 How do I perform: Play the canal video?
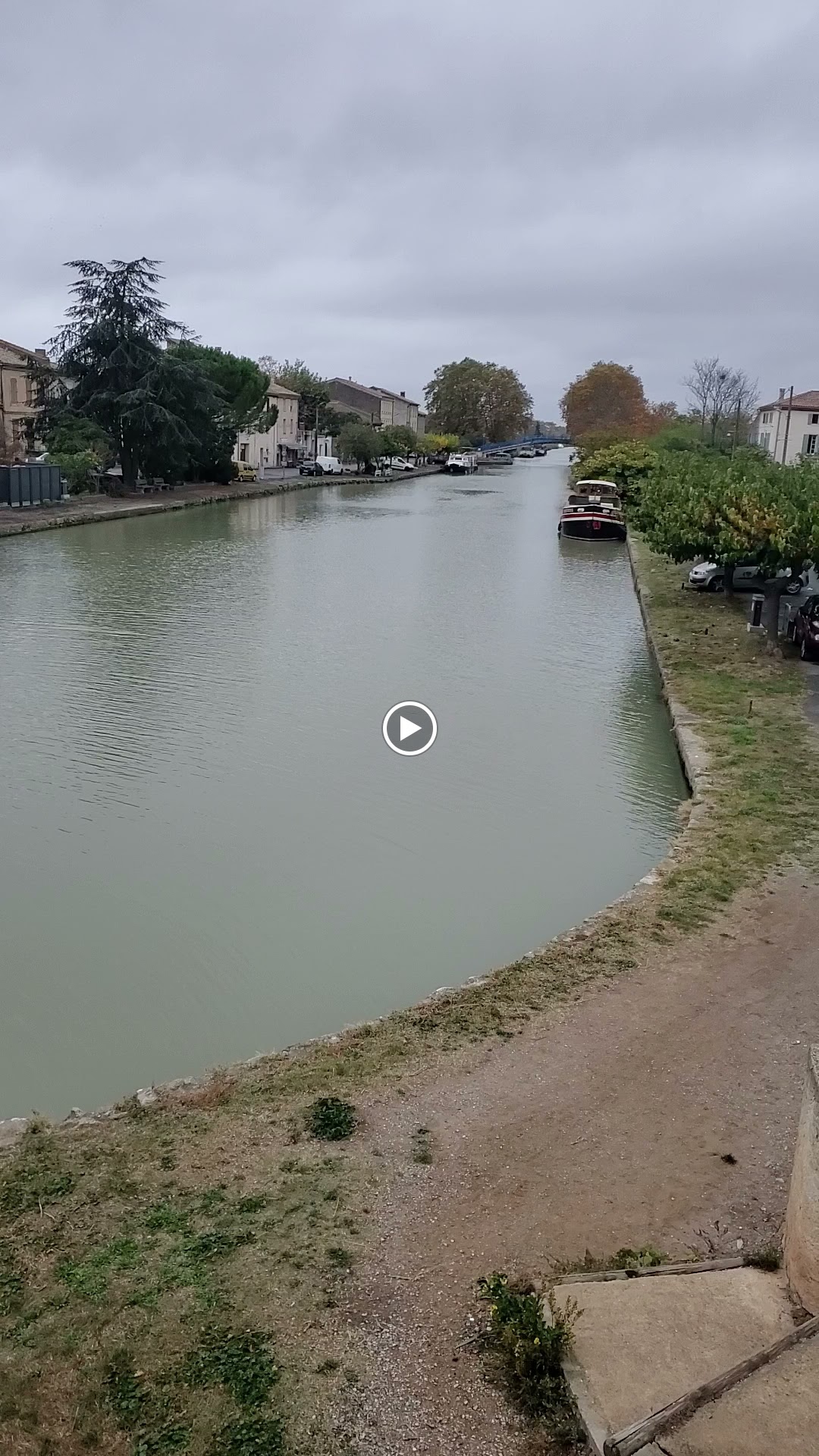pyautogui.click(x=409, y=729)
